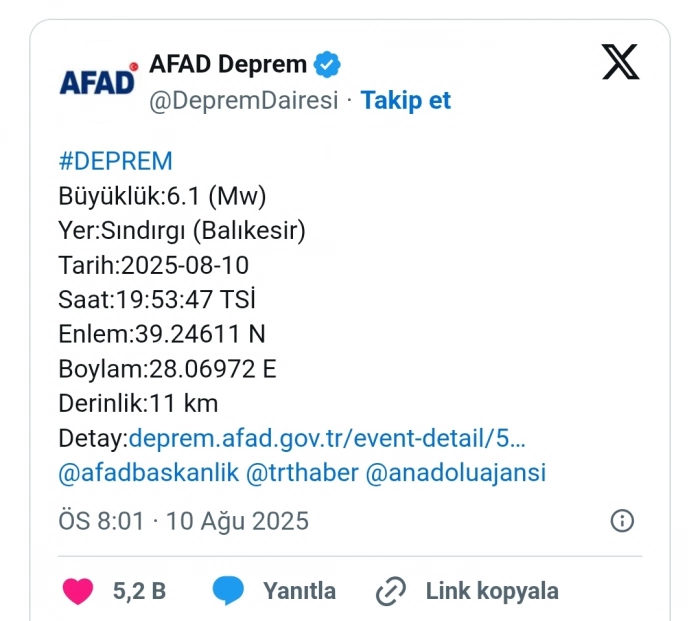
Task: Tap Yanıtla to reply to the tweet
Action: pos(275,591)
